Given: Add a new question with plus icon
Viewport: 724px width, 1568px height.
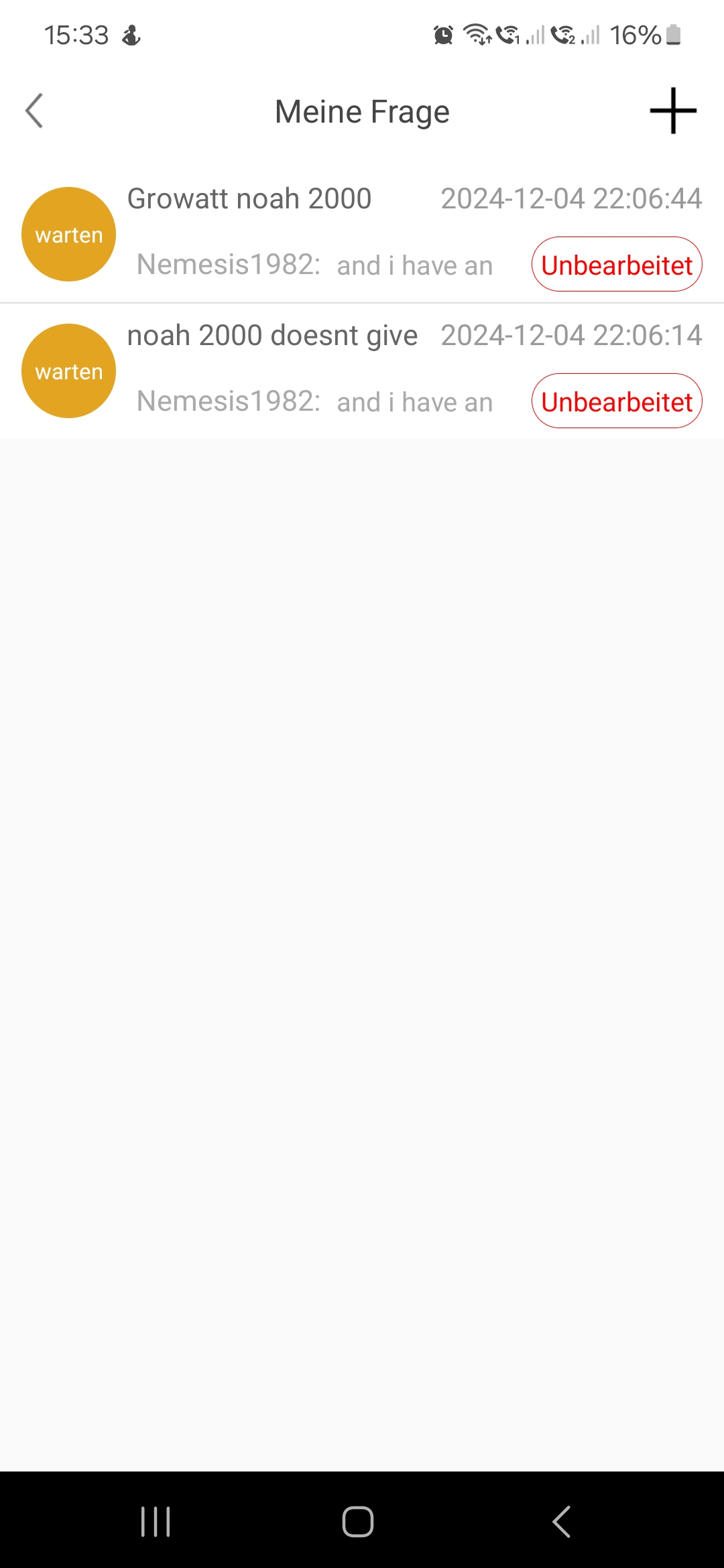Looking at the screenshot, I should 673,111.
